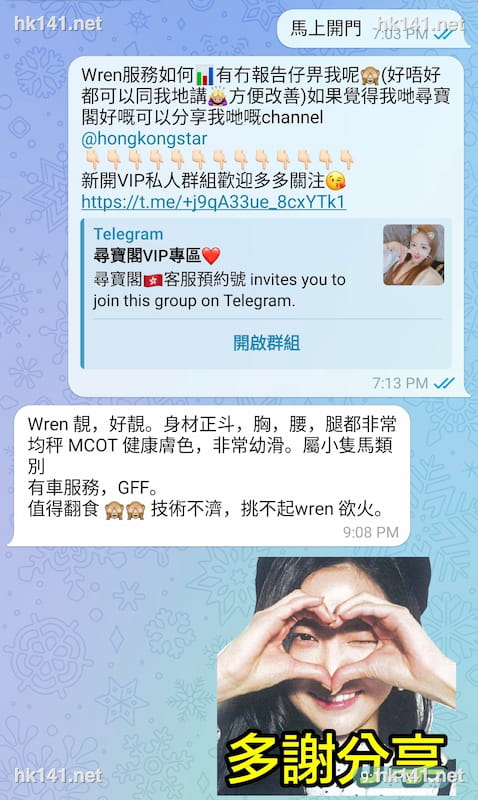This screenshot has width=478, height=800.
Task: Tap the 開啟群組 button
Action: (266, 342)
